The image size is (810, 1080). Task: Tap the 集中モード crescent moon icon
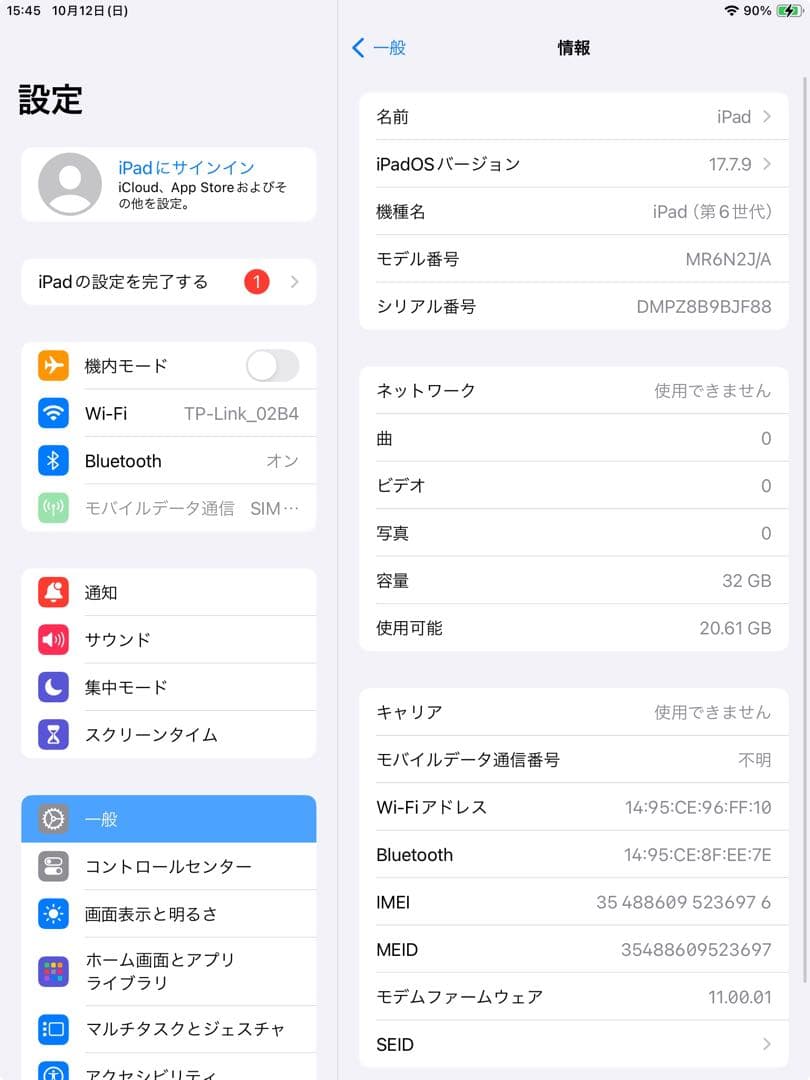(x=53, y=687)
